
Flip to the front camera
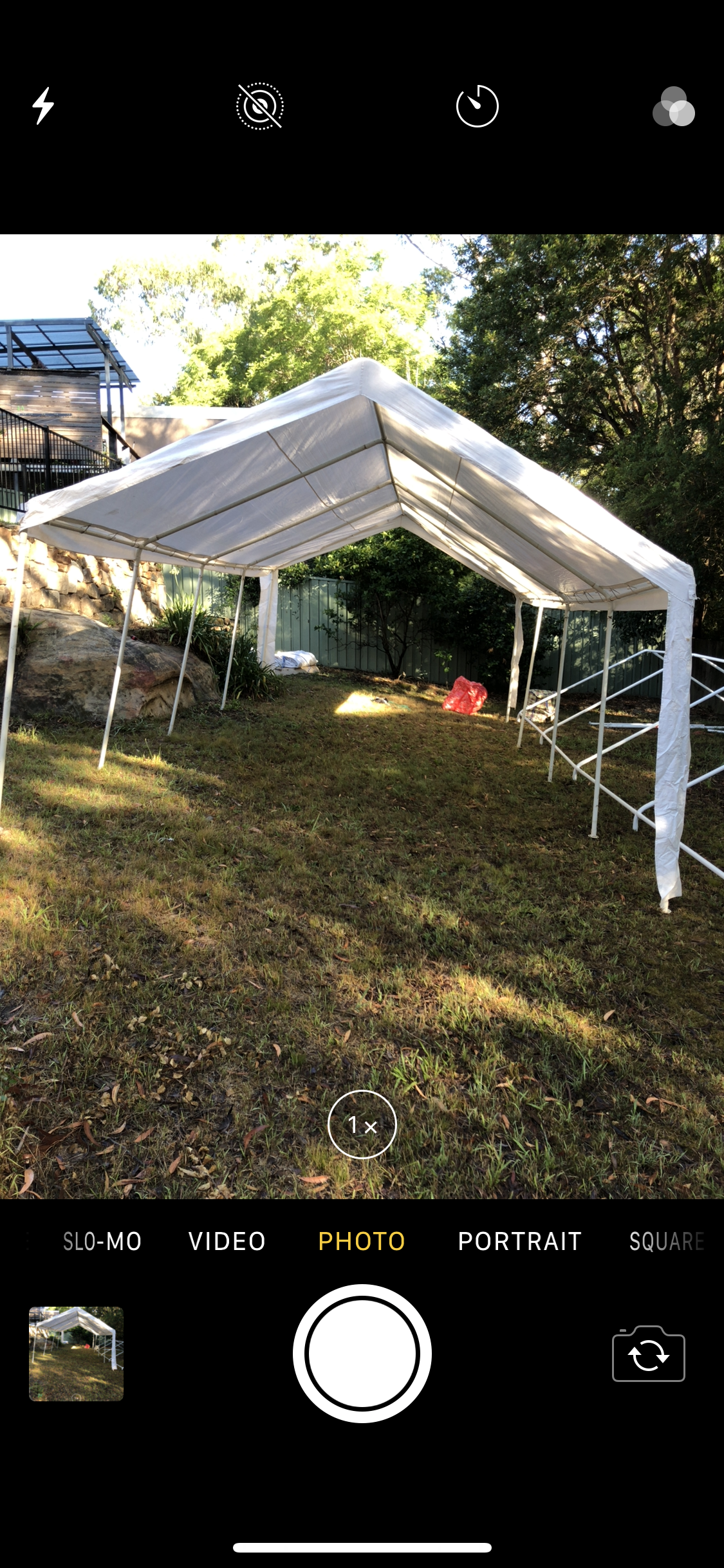pos(648,1354)
